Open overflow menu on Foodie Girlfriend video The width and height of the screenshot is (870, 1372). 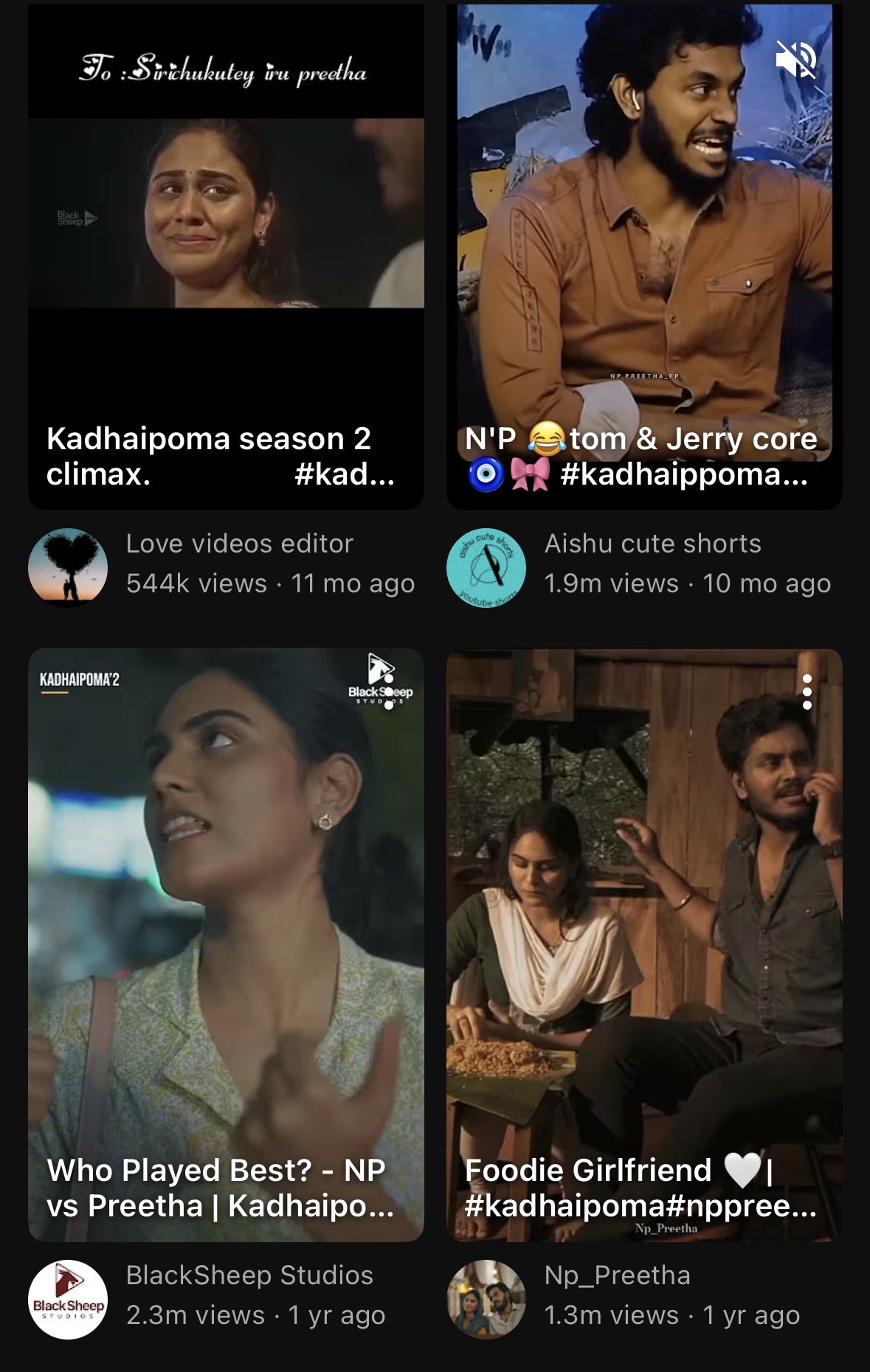point(807,692)
